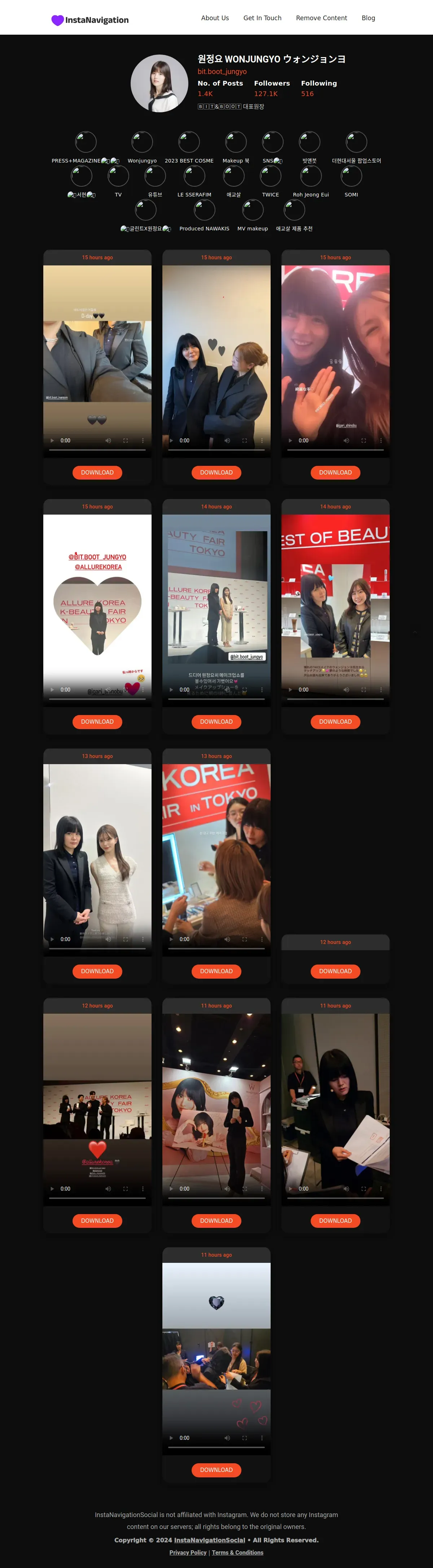
Task: View the TWICE highlight
Action: 270,177
